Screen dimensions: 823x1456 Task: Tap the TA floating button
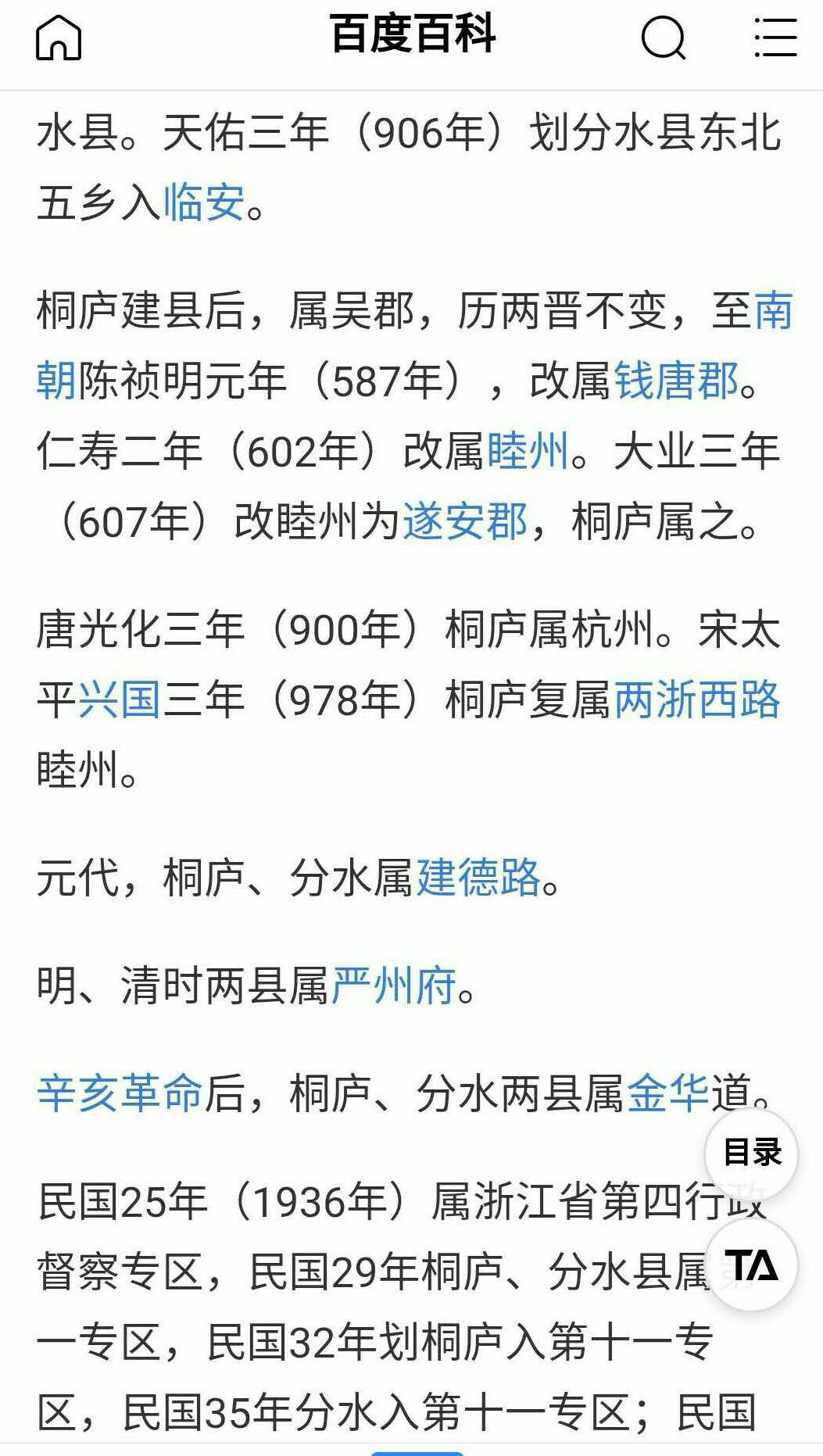tap(752, 1265)
